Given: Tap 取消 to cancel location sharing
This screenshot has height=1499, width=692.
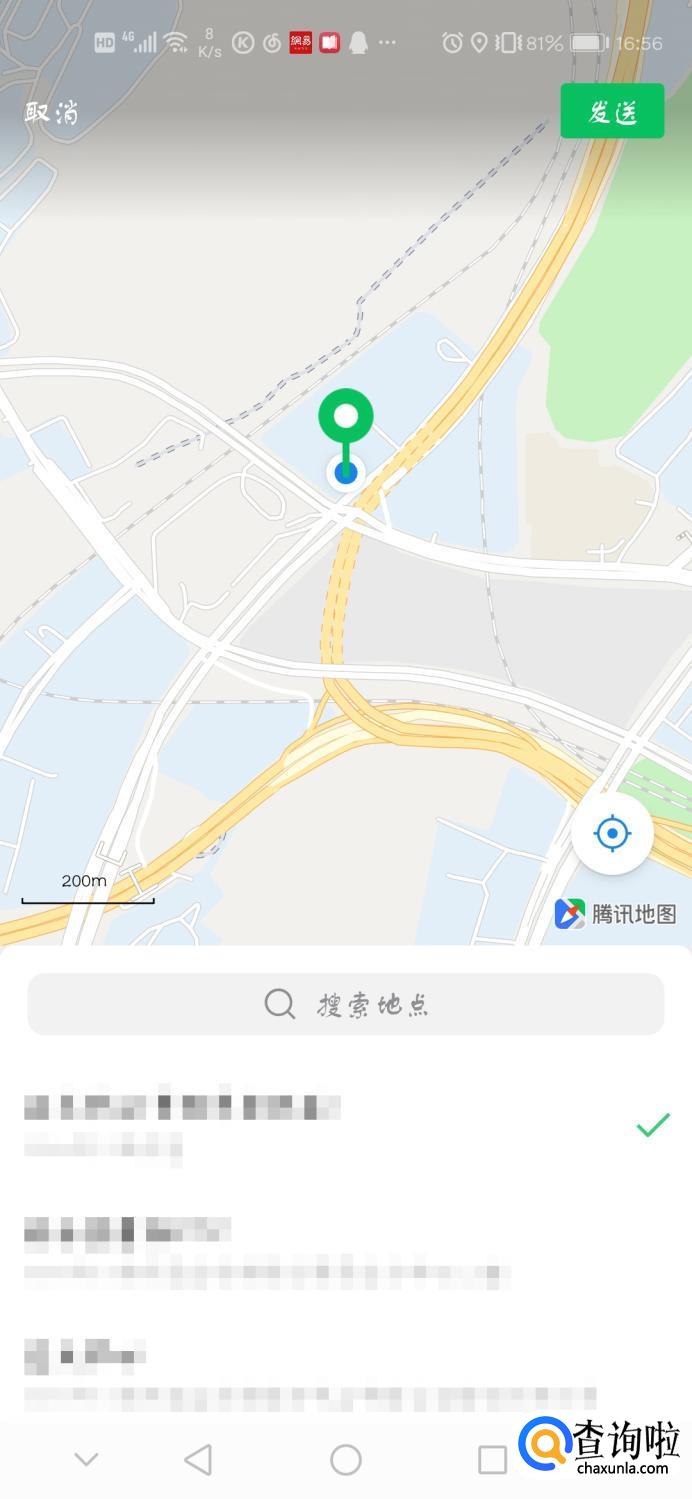Looking at the screenshot, I should pos(52,112).
